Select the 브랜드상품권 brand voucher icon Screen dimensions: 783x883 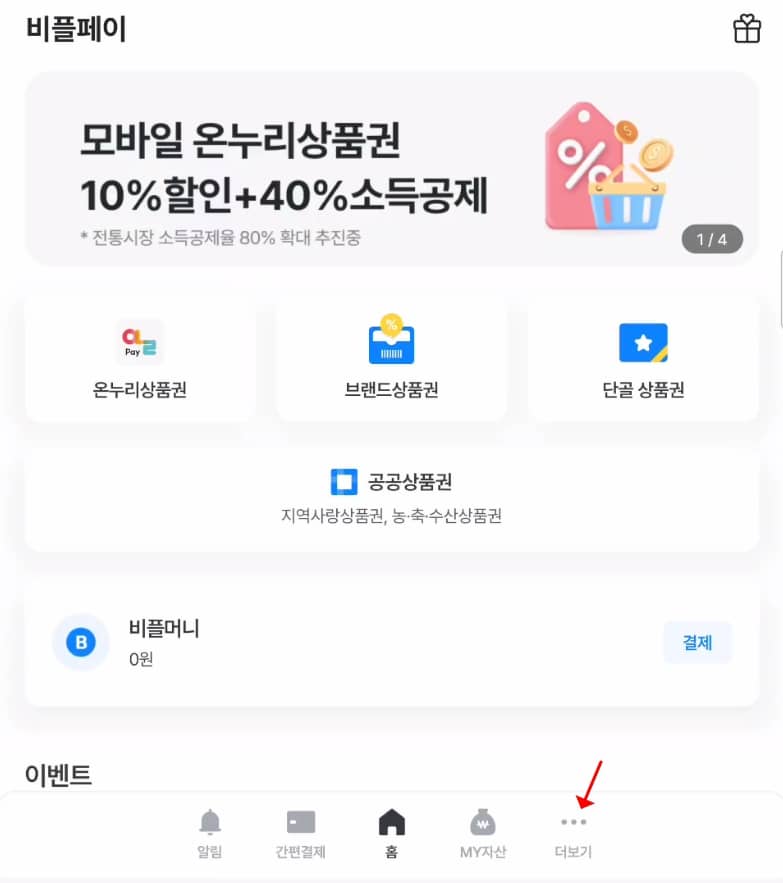(x=391, y=341)
